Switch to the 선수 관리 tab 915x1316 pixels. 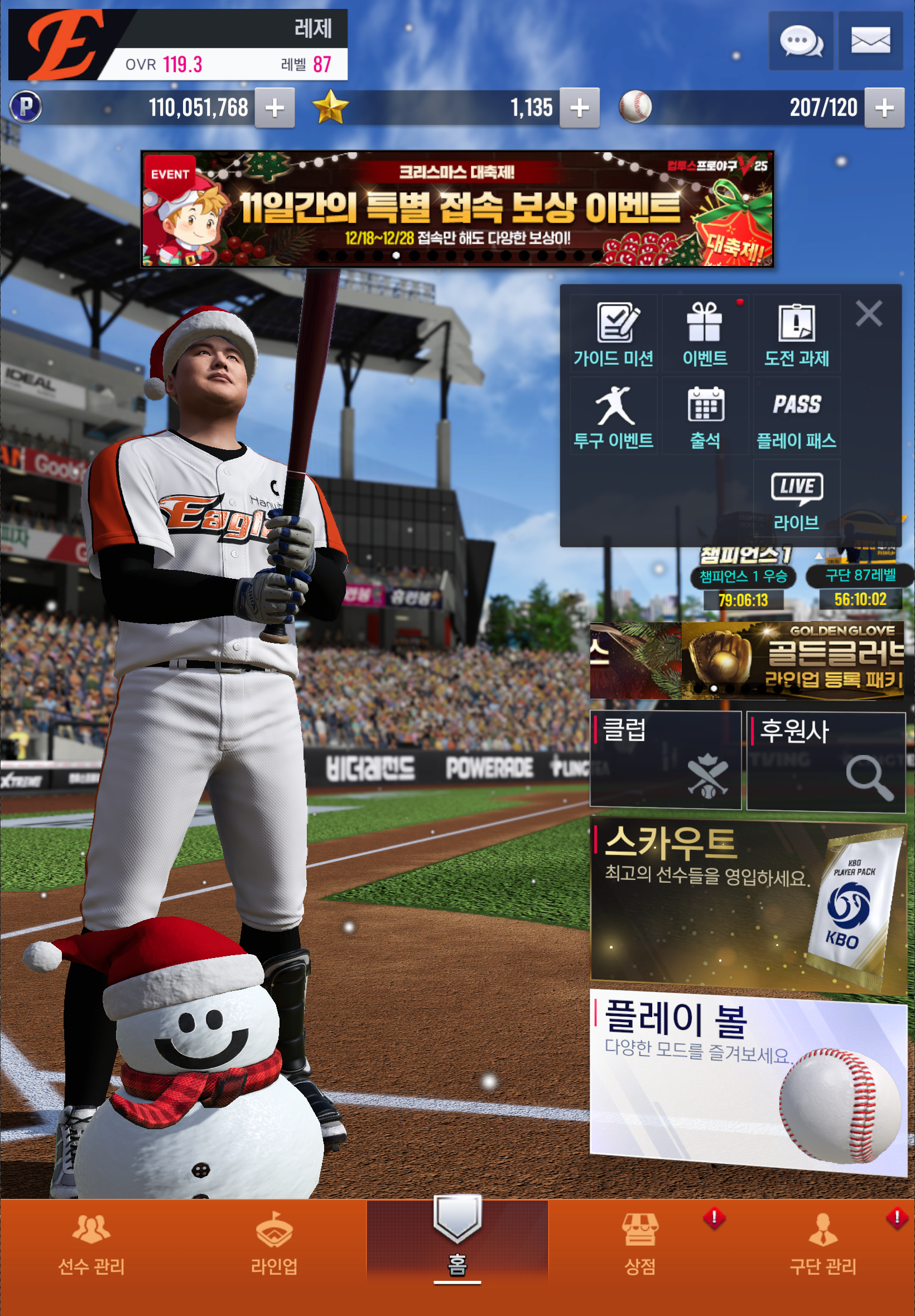(x=92, y=1244)
